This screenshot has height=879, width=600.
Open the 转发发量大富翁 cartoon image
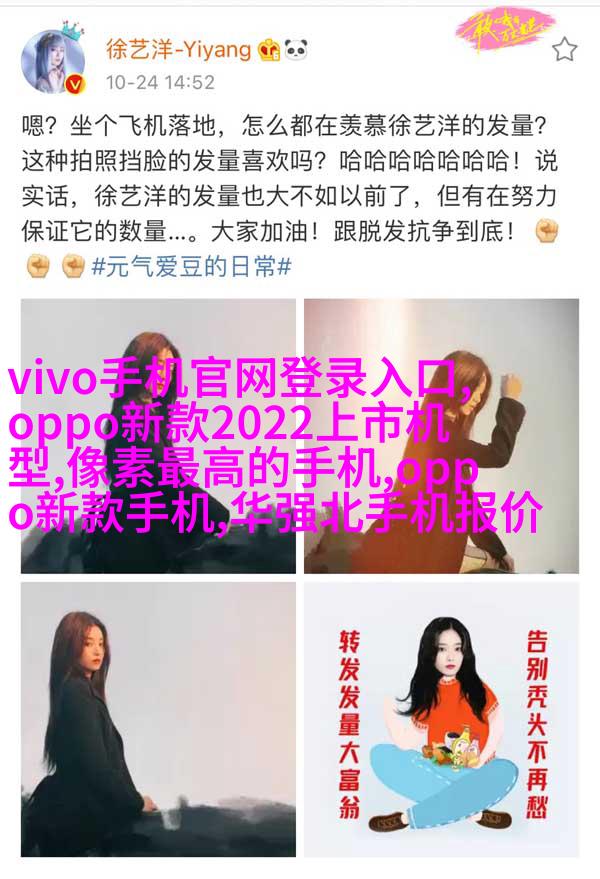[x=441, y=719]
